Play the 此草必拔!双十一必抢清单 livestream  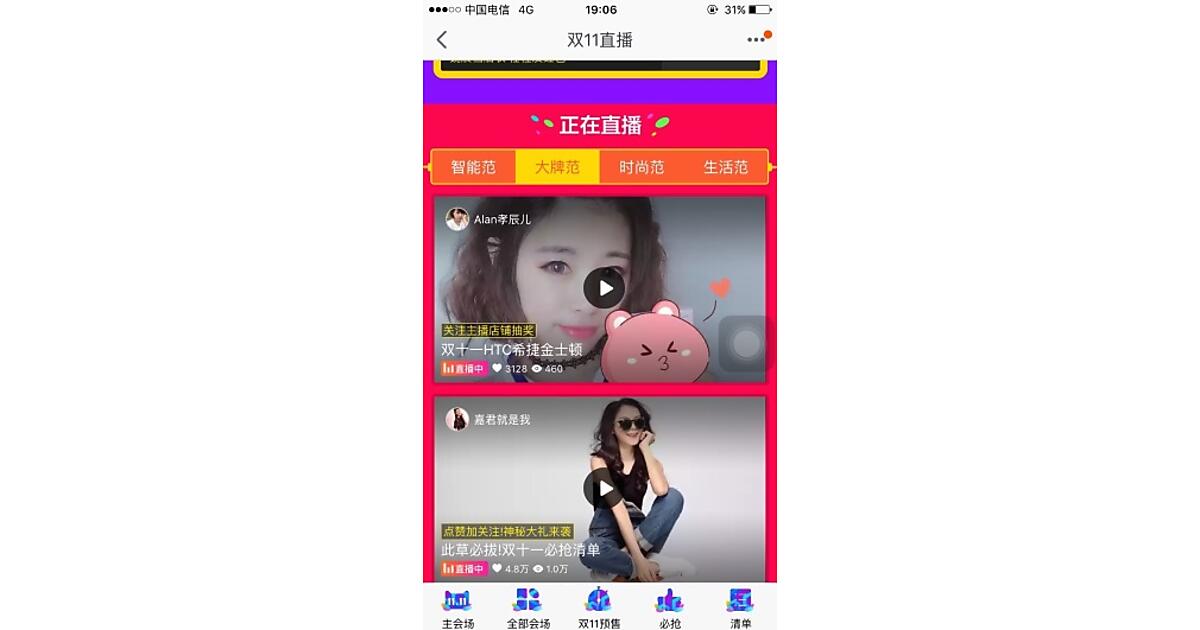[604, 488]
